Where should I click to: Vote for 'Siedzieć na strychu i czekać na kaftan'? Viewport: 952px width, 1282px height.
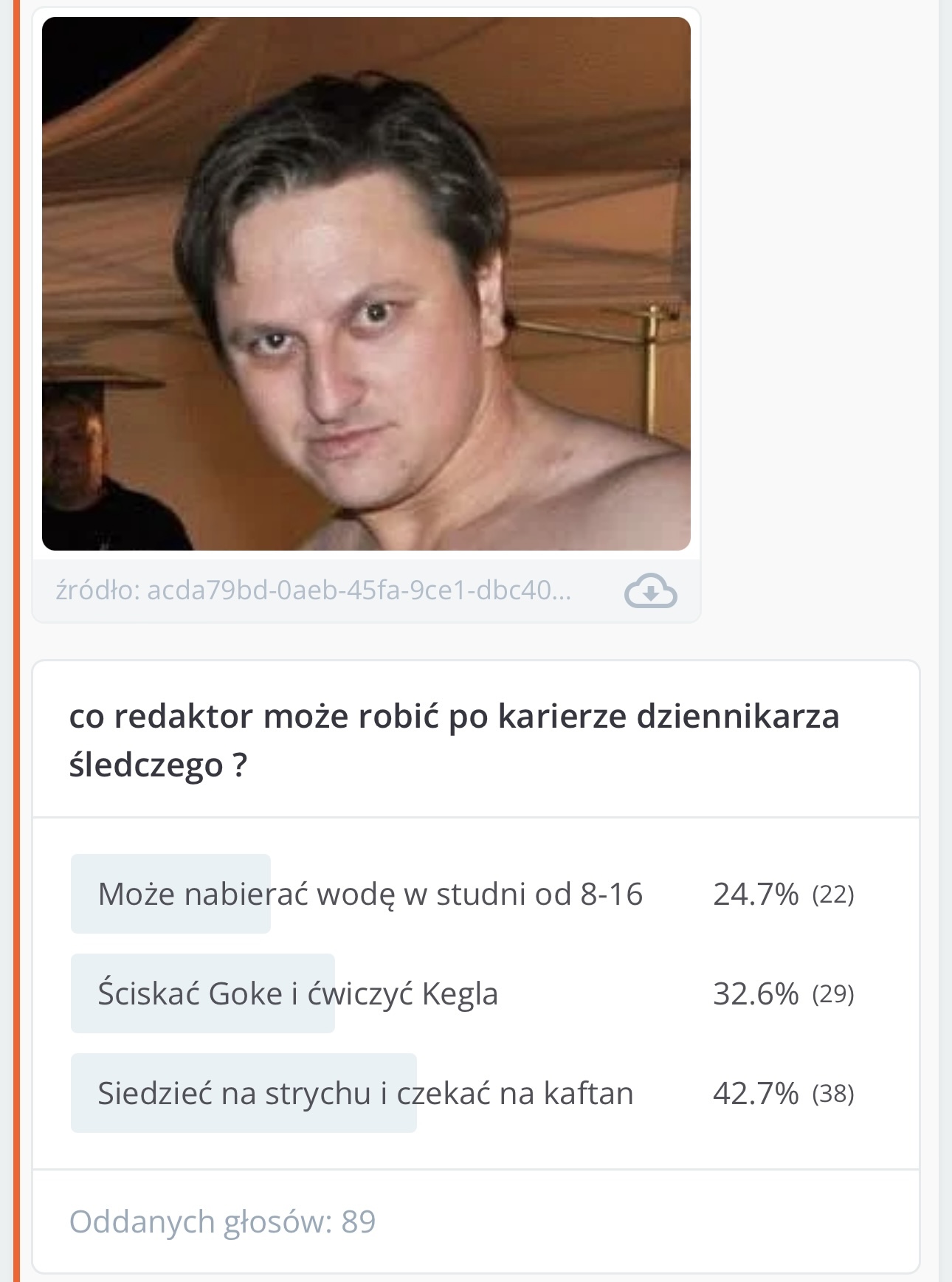pyautogui.click(x=365, y=1093)
